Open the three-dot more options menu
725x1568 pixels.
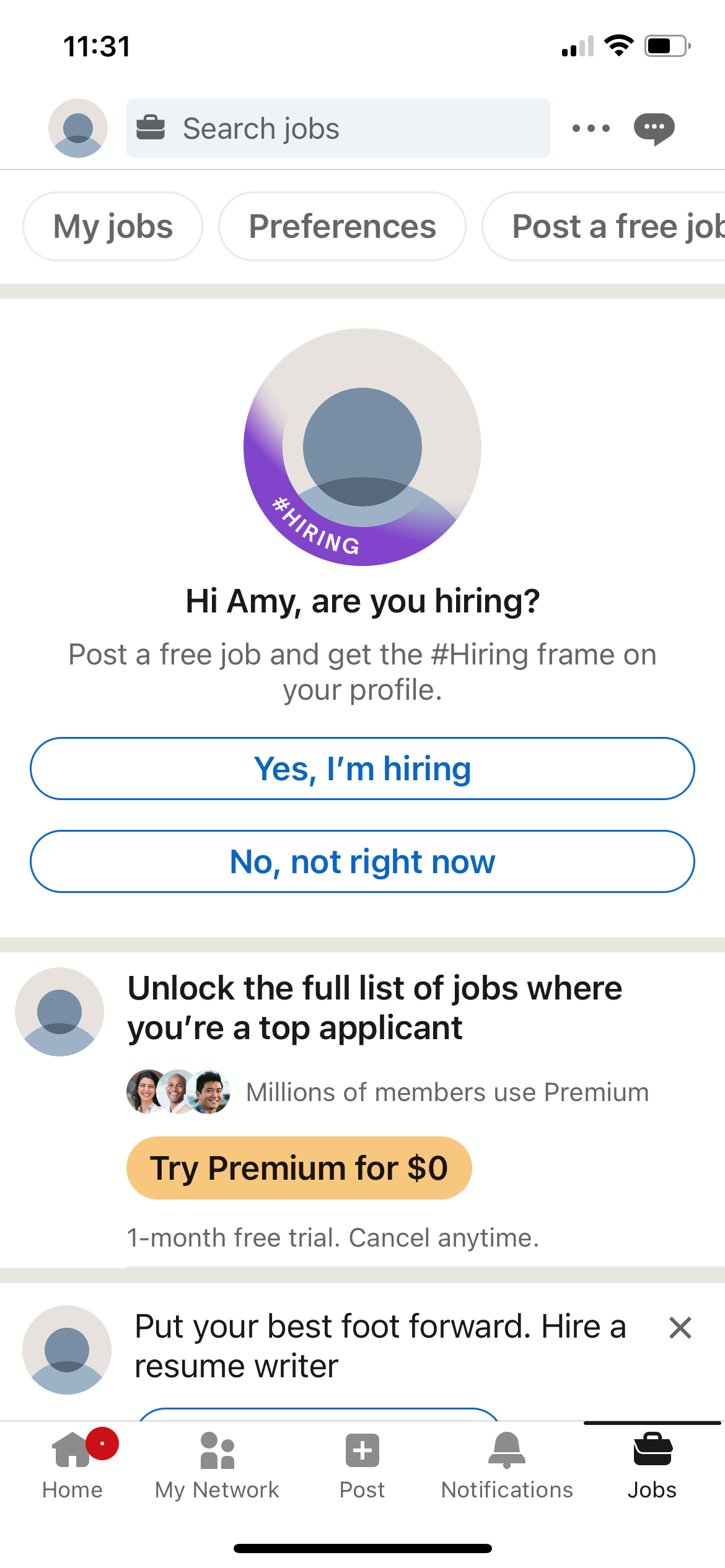589,128
